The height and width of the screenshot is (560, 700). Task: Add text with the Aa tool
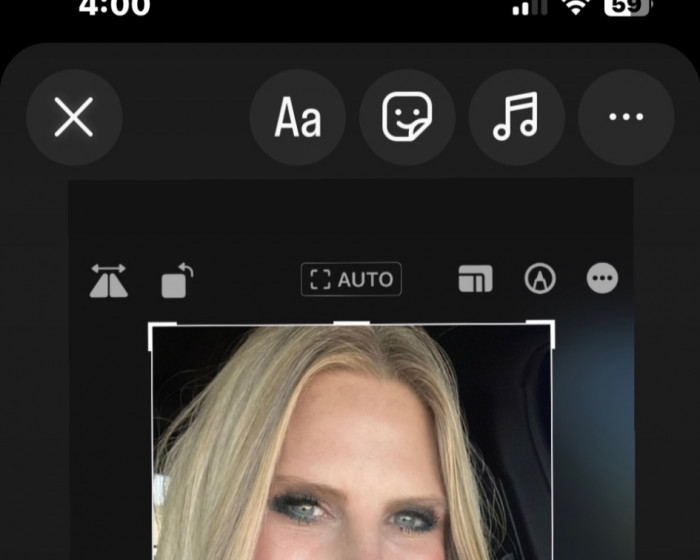coord(298,118)
